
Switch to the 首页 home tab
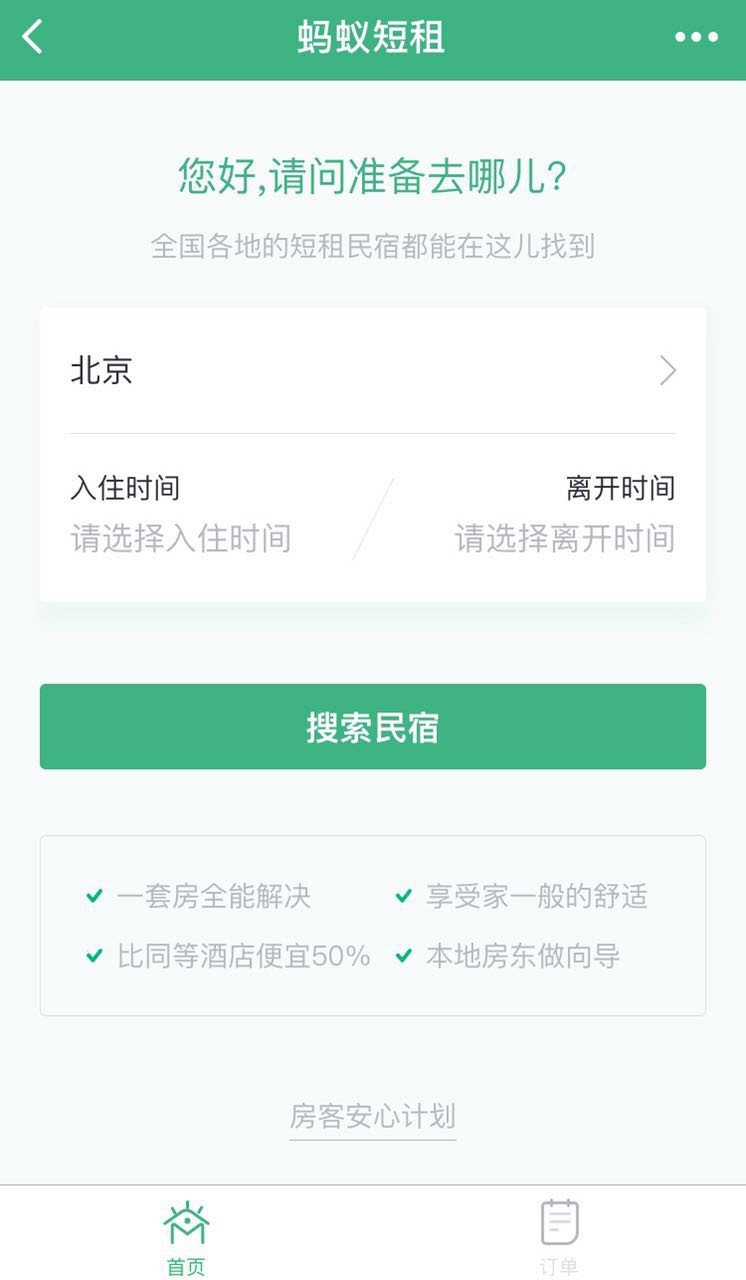[186, 1238]
